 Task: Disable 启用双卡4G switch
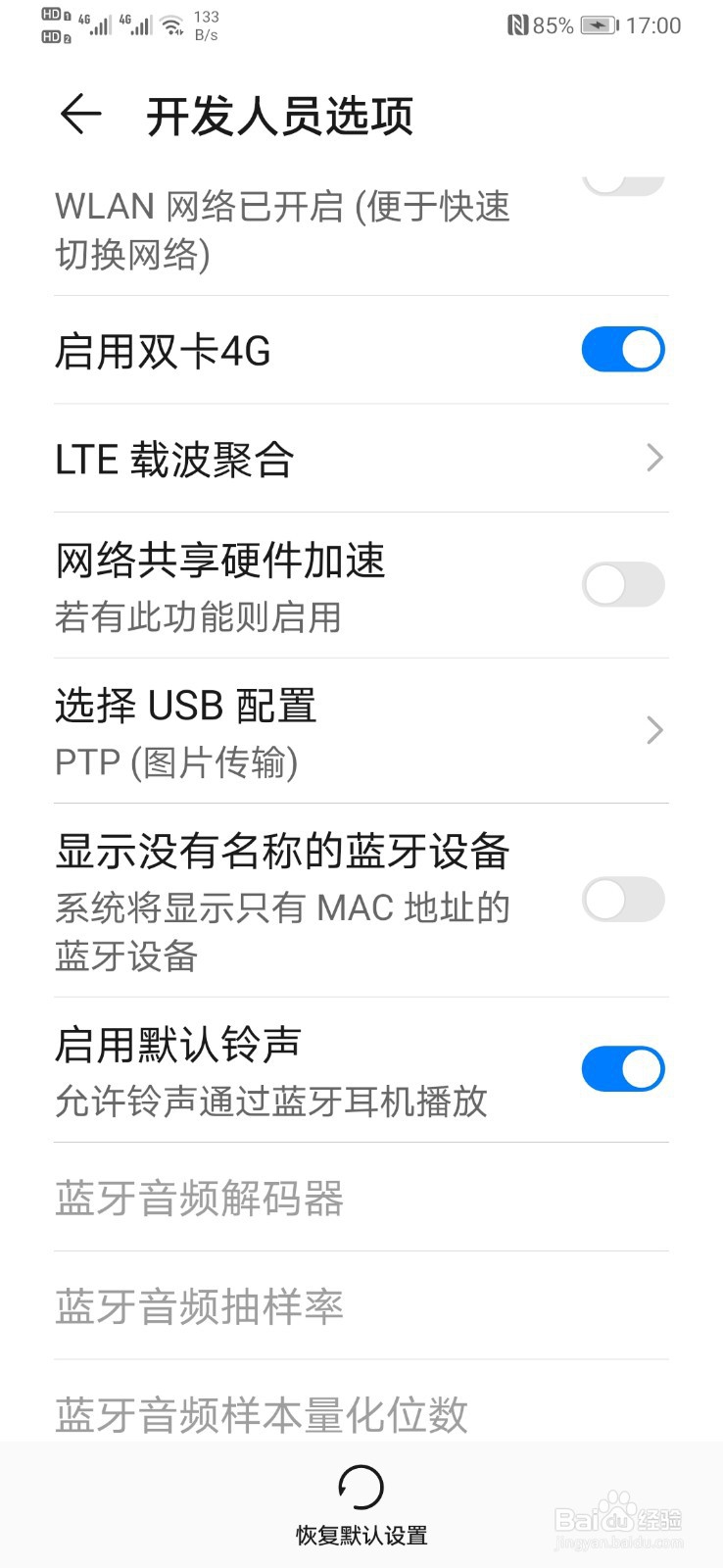tap(623, 350)
